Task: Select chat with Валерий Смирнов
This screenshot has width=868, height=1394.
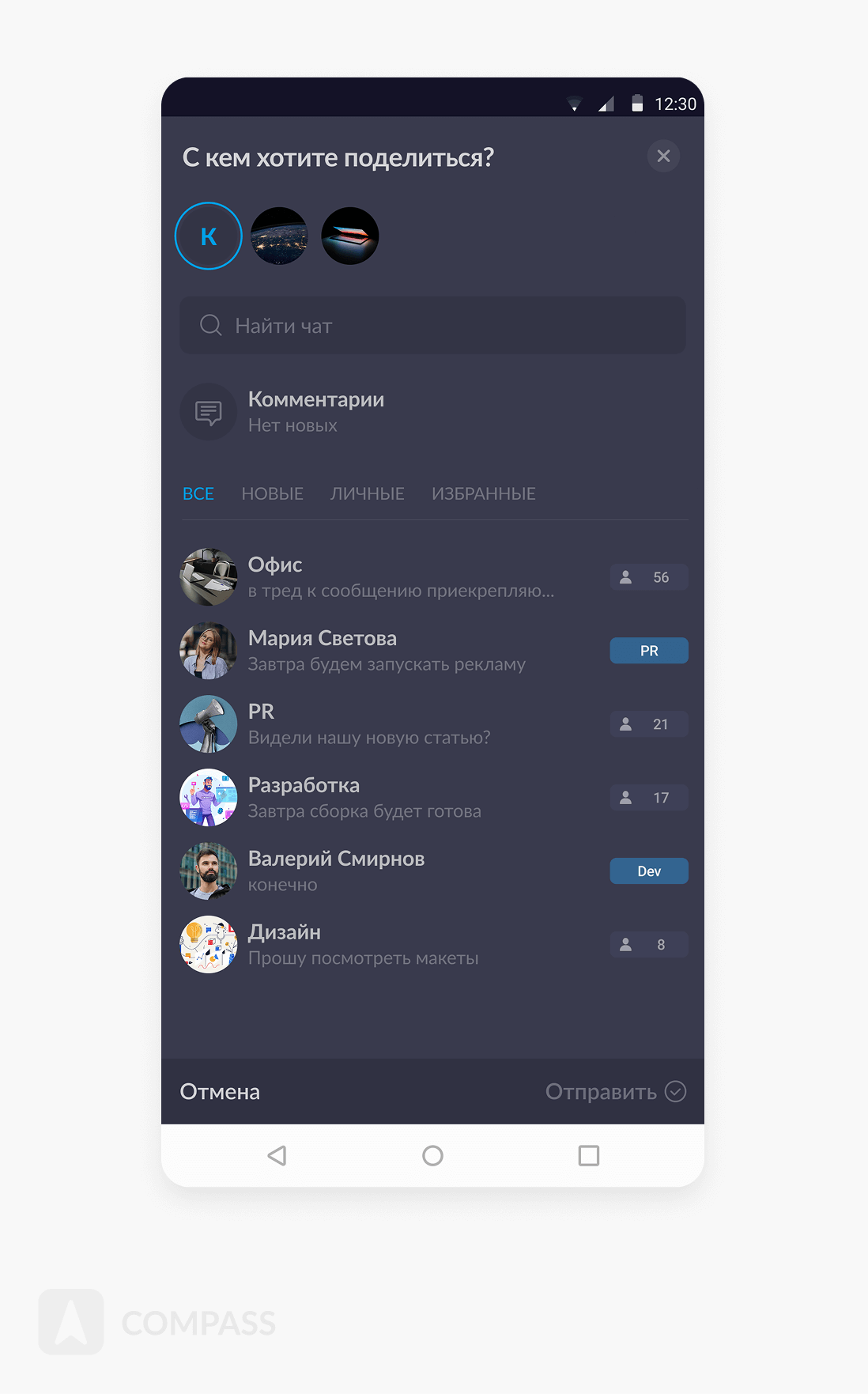Action: tap(336, 871)
